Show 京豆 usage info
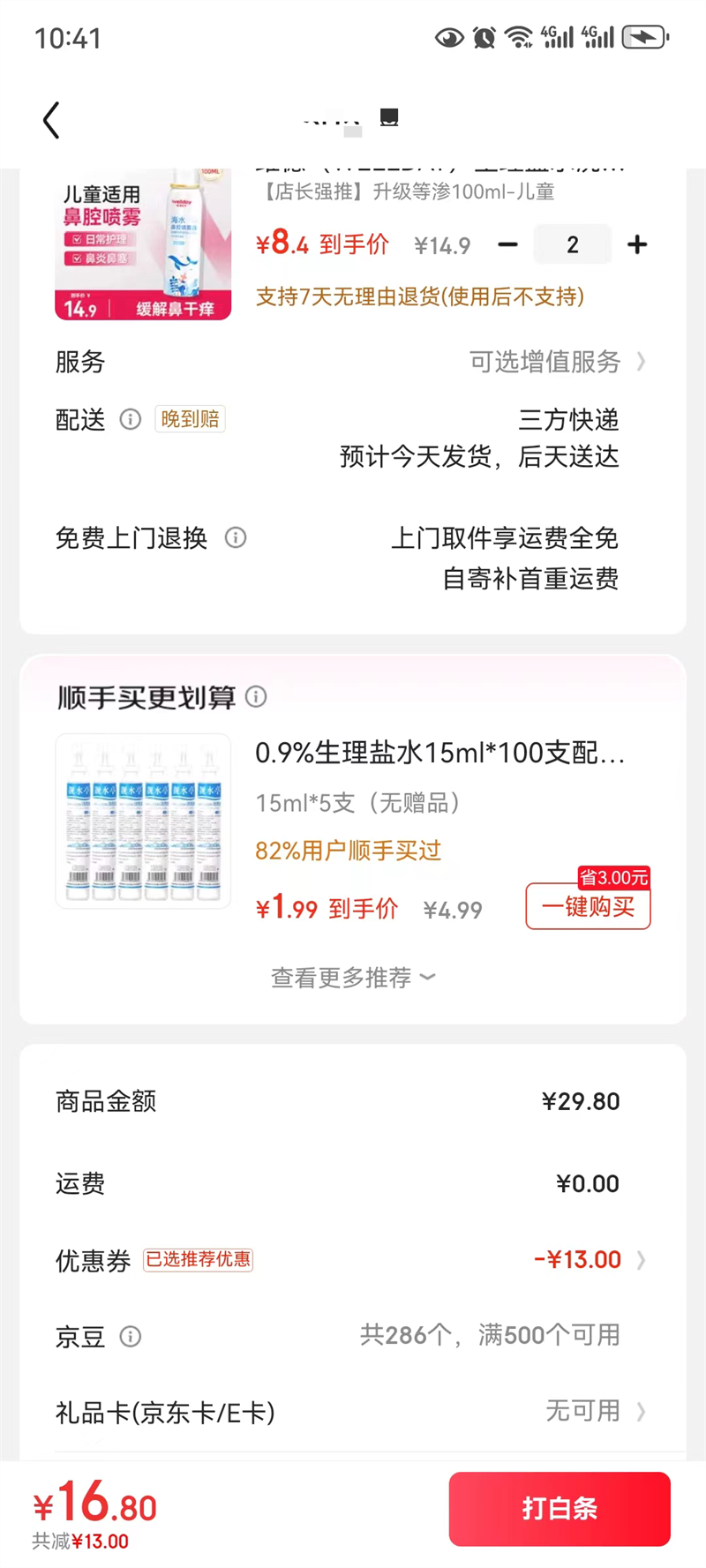This screenshot has height=1568, width=706. pyautogui.click(x=131, y=1337)
